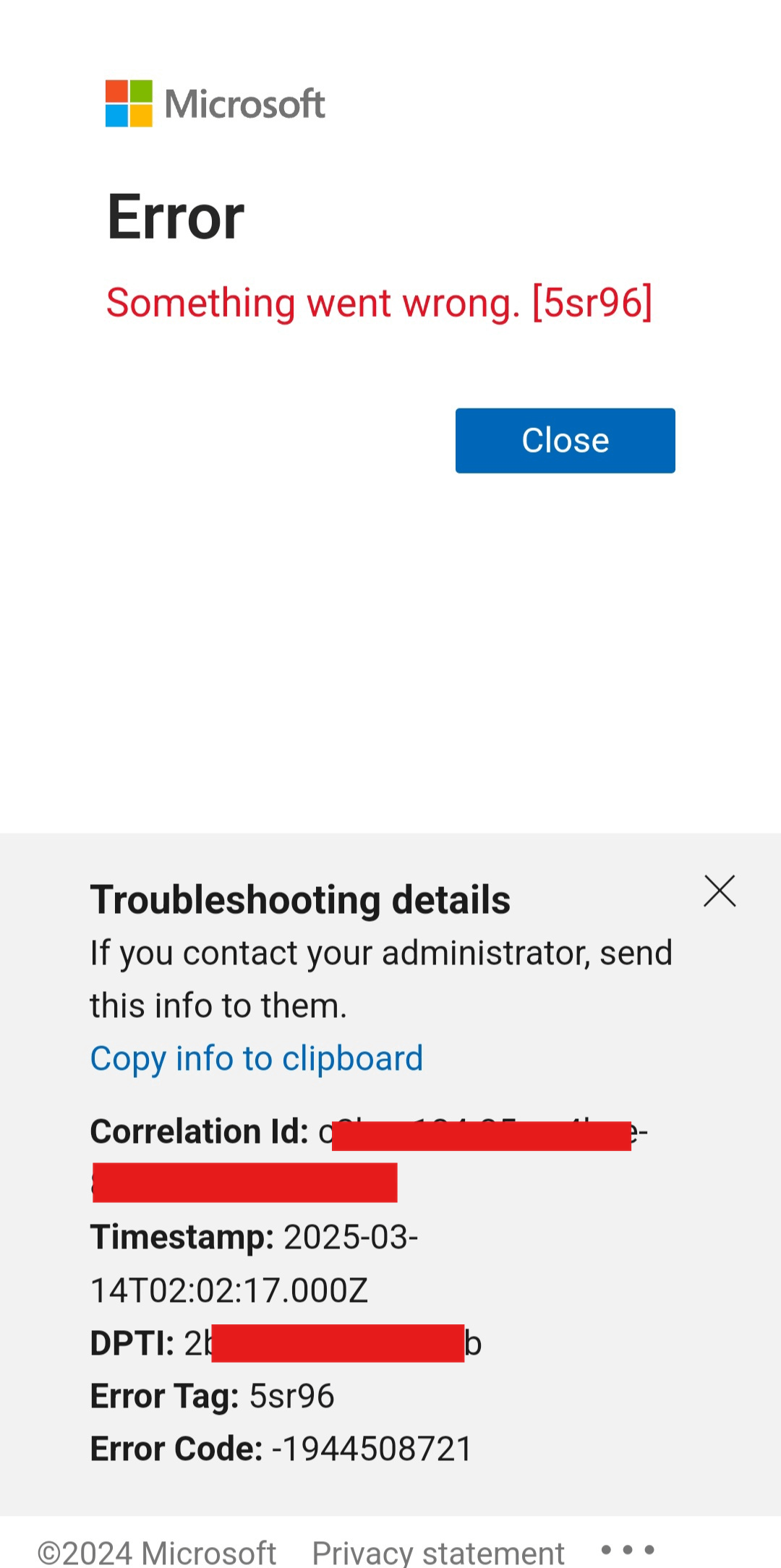
Task: Dismiss the Troubleshooting details panel
Action: pos(720,891)
